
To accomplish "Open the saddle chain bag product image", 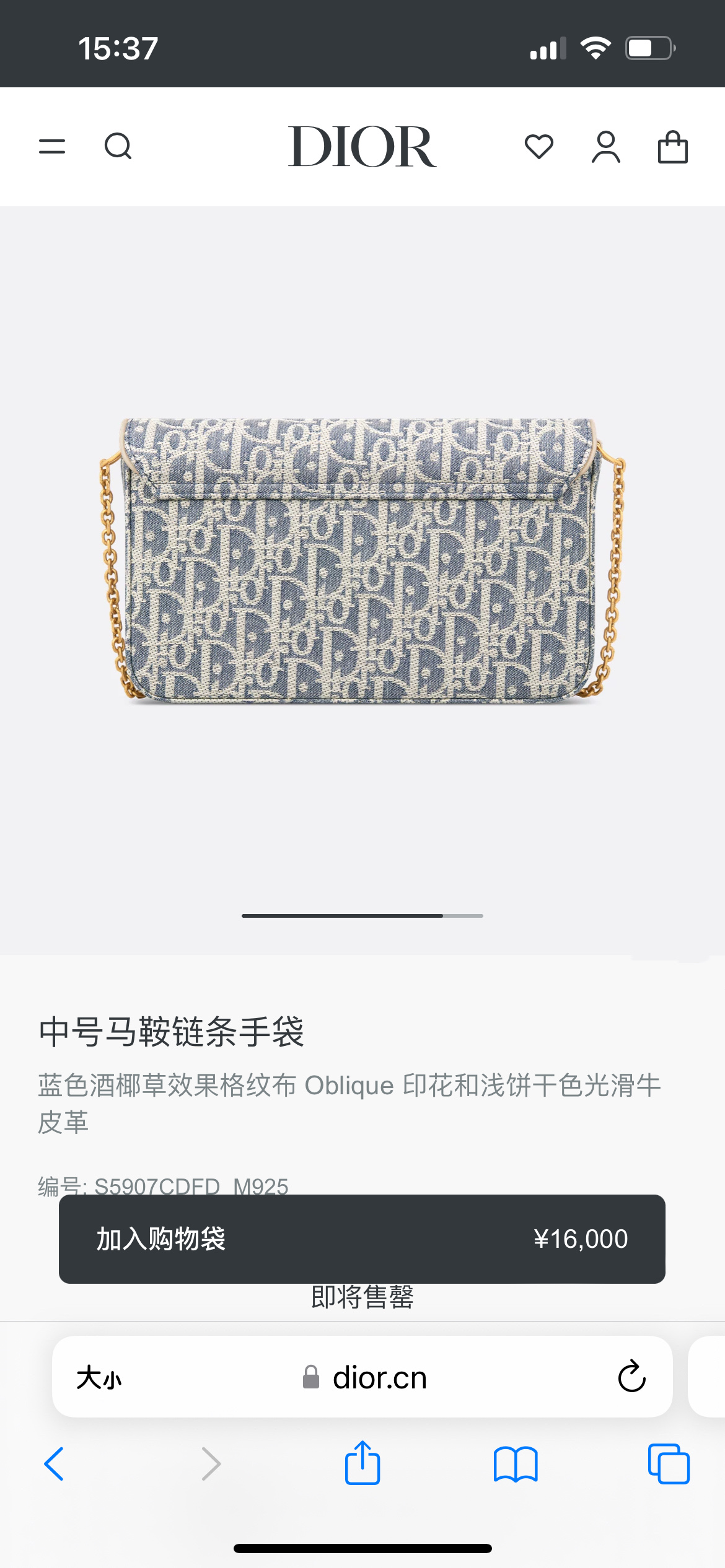I will 362,560.
